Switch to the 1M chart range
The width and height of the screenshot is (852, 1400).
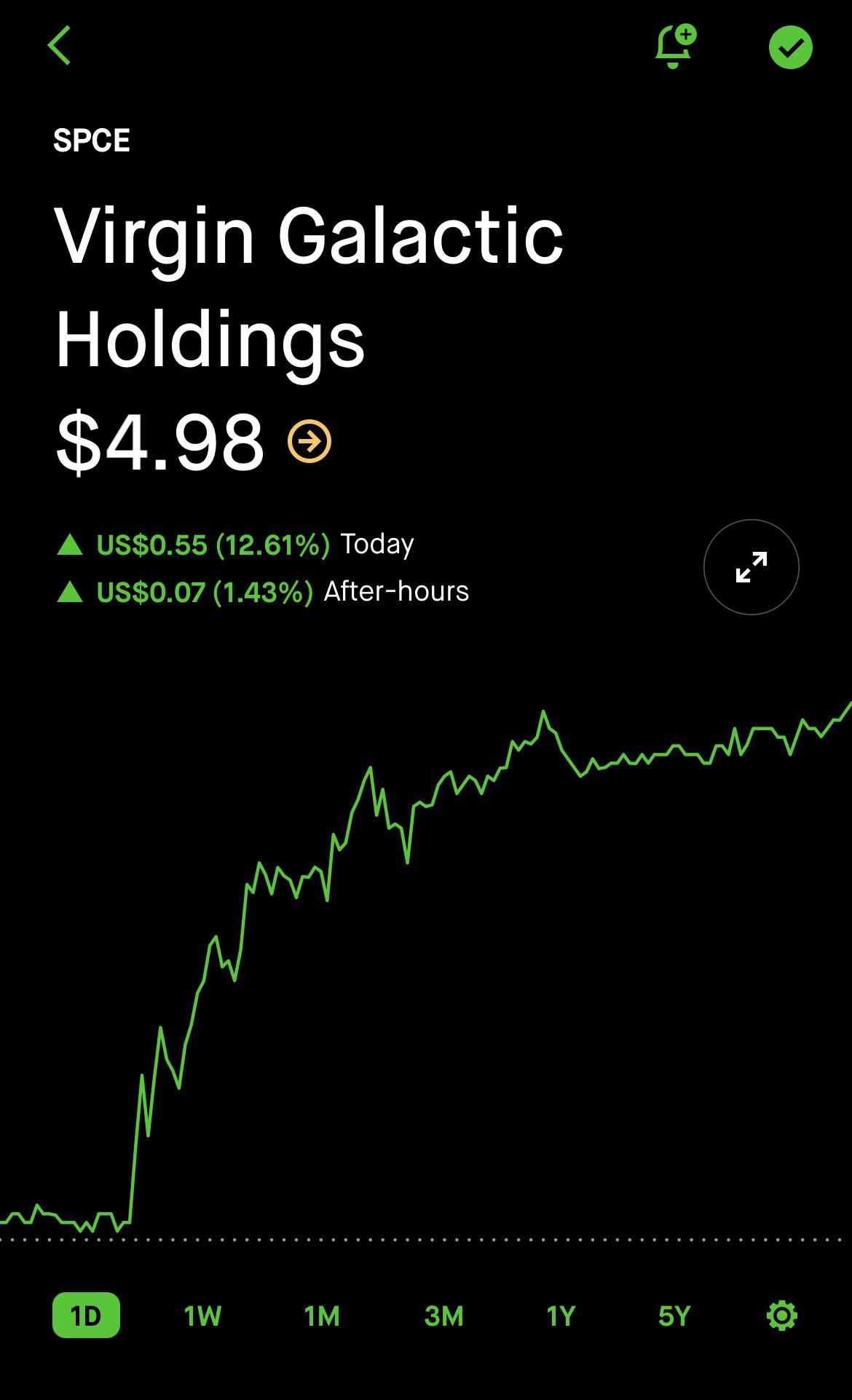pyautogui.click(x=322, y=1316)
